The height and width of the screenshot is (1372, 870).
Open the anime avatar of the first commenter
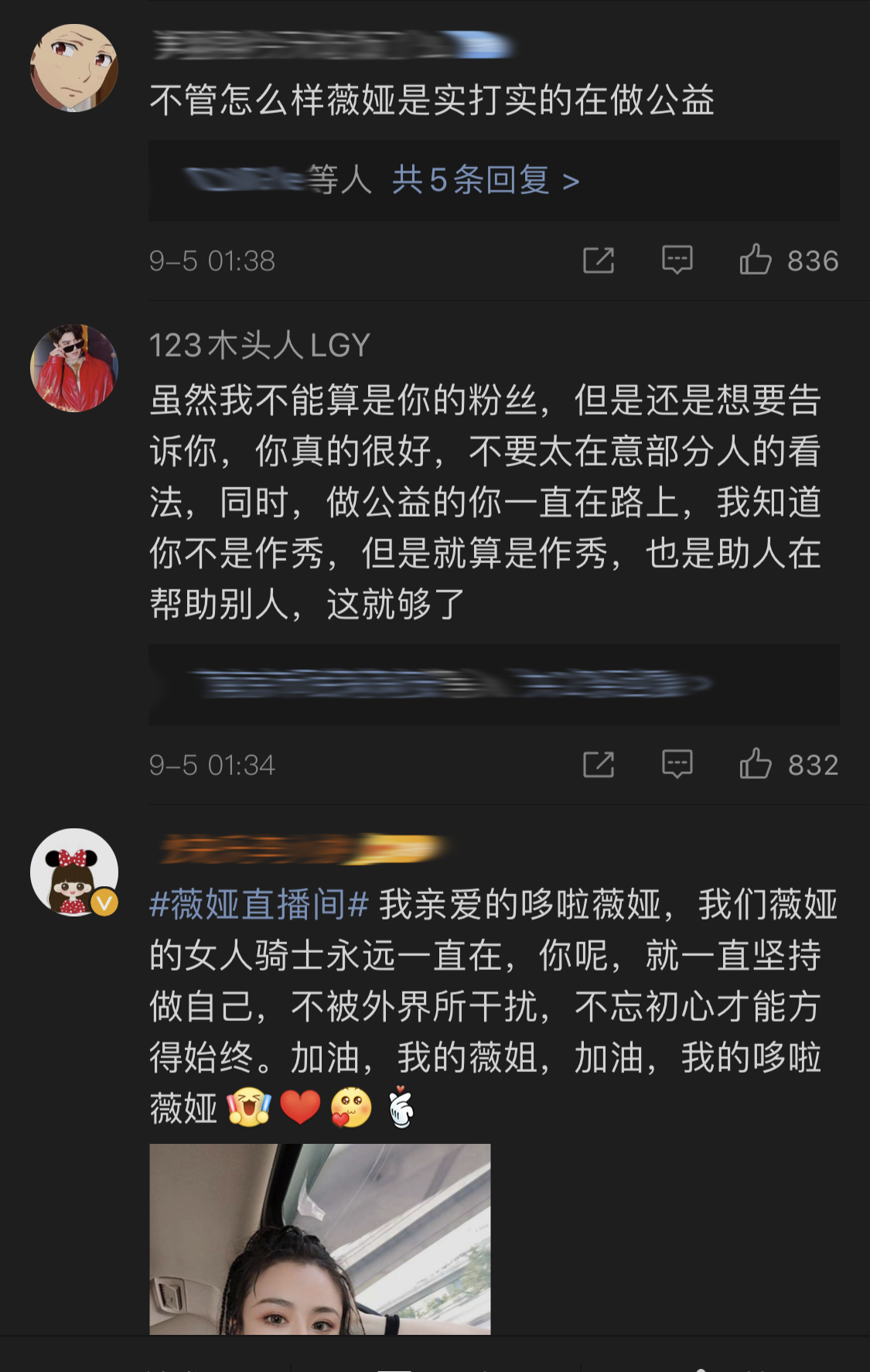pos(74,68)
